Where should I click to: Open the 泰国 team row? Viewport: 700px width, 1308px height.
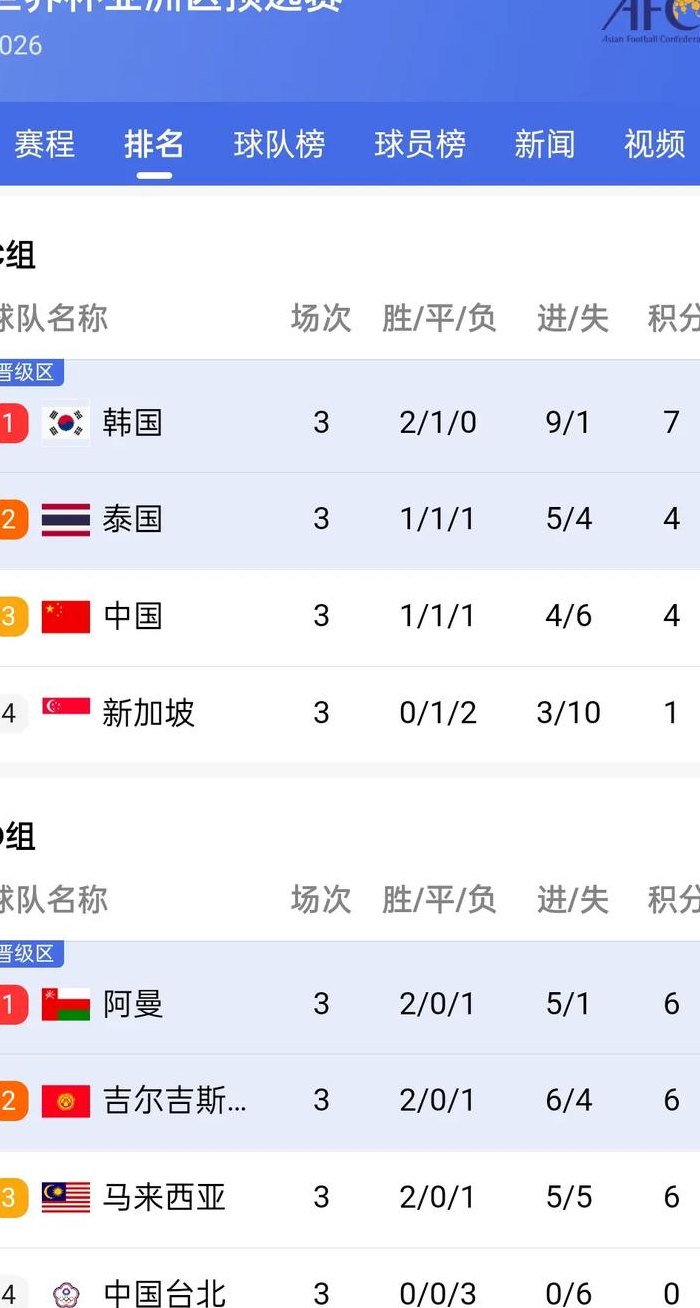click(x=350, y=519)
